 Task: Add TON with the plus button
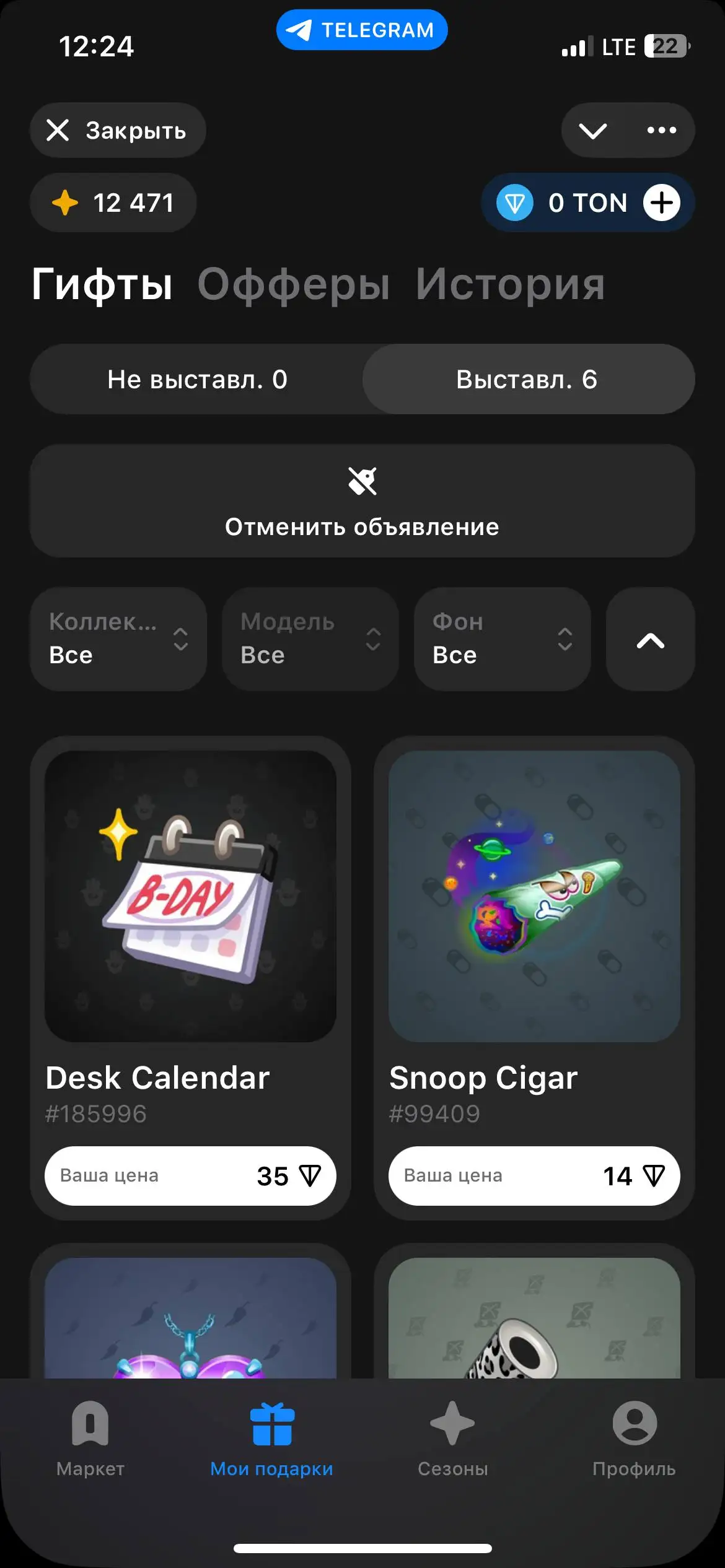click(x=661, y=203)
